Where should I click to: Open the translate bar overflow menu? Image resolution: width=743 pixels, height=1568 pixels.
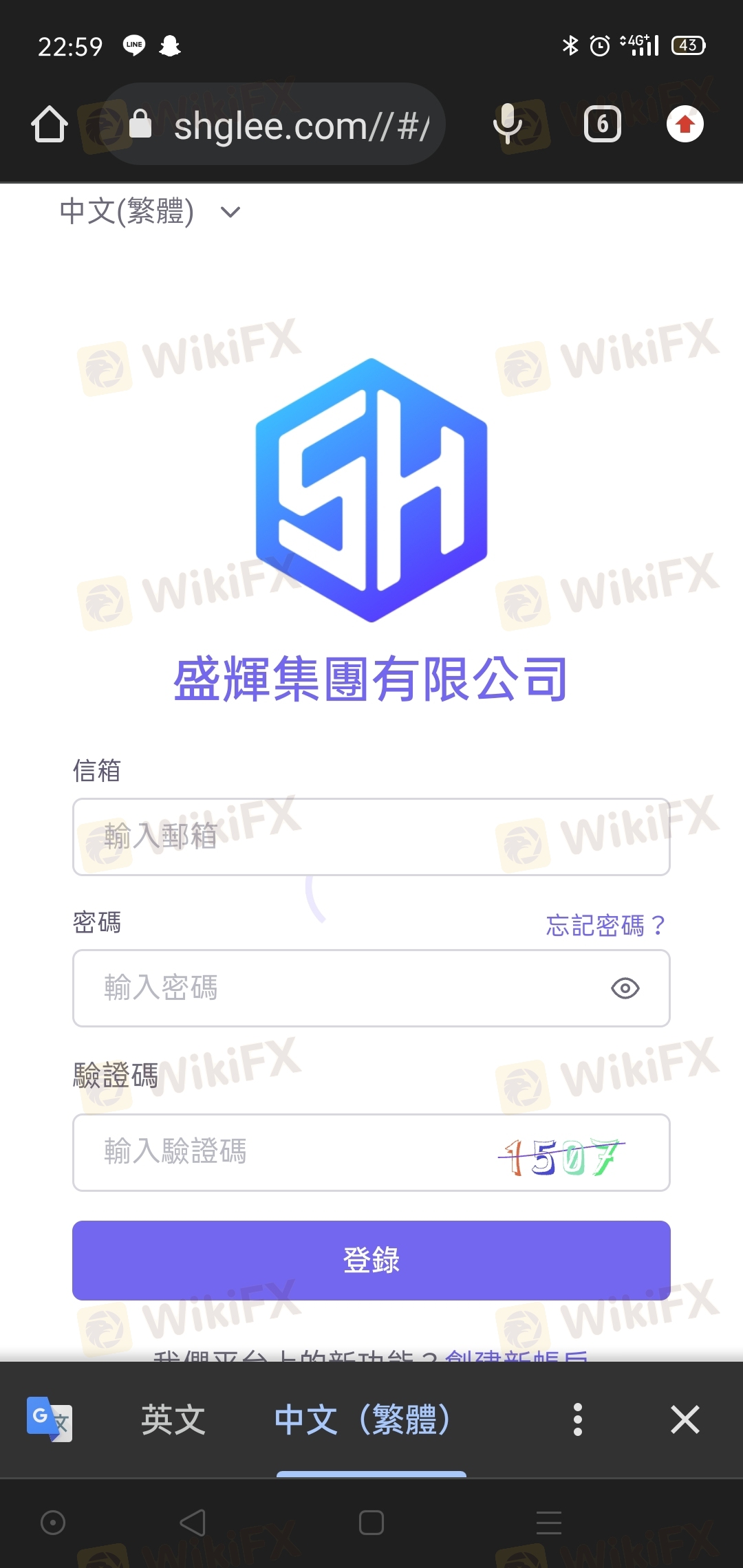coord(578,1419)
